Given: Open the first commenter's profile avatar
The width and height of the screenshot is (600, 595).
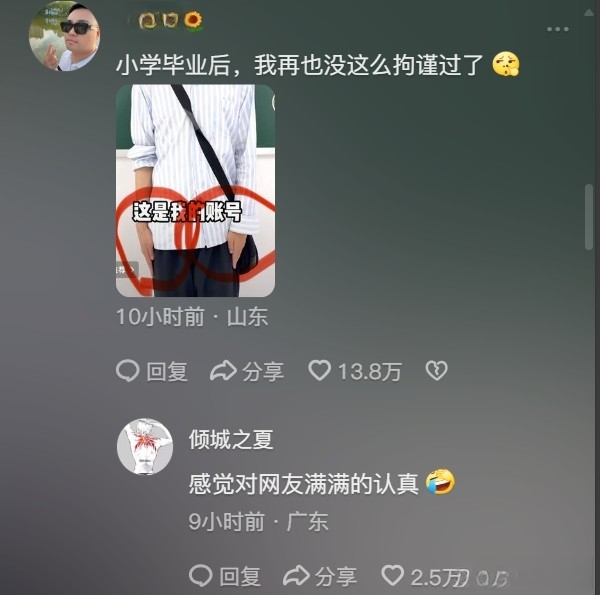Looking at the screenshot, I should pyautogui.click(x=64, y=36).
